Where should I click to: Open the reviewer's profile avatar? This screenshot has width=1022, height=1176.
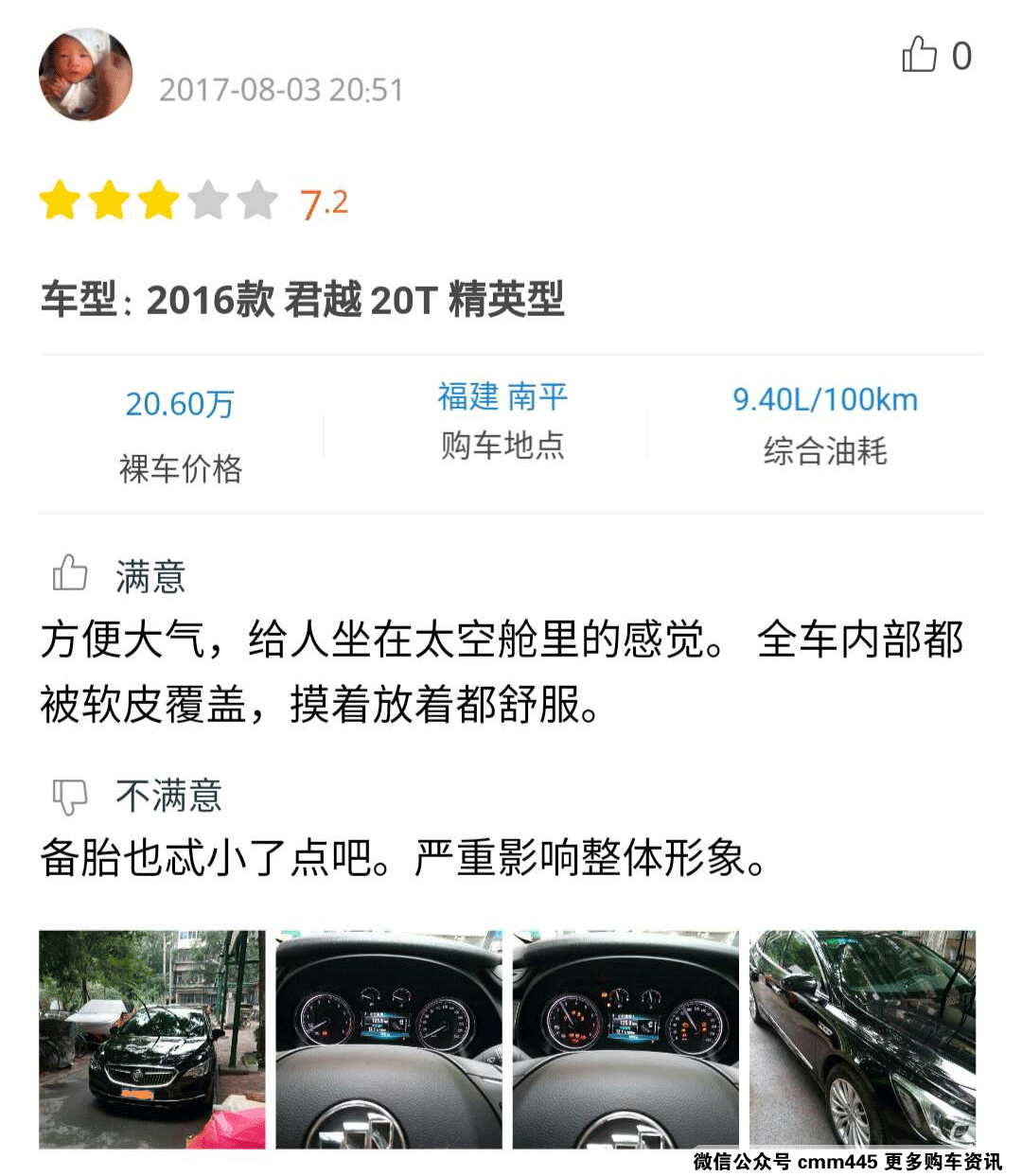coord(85,75)
